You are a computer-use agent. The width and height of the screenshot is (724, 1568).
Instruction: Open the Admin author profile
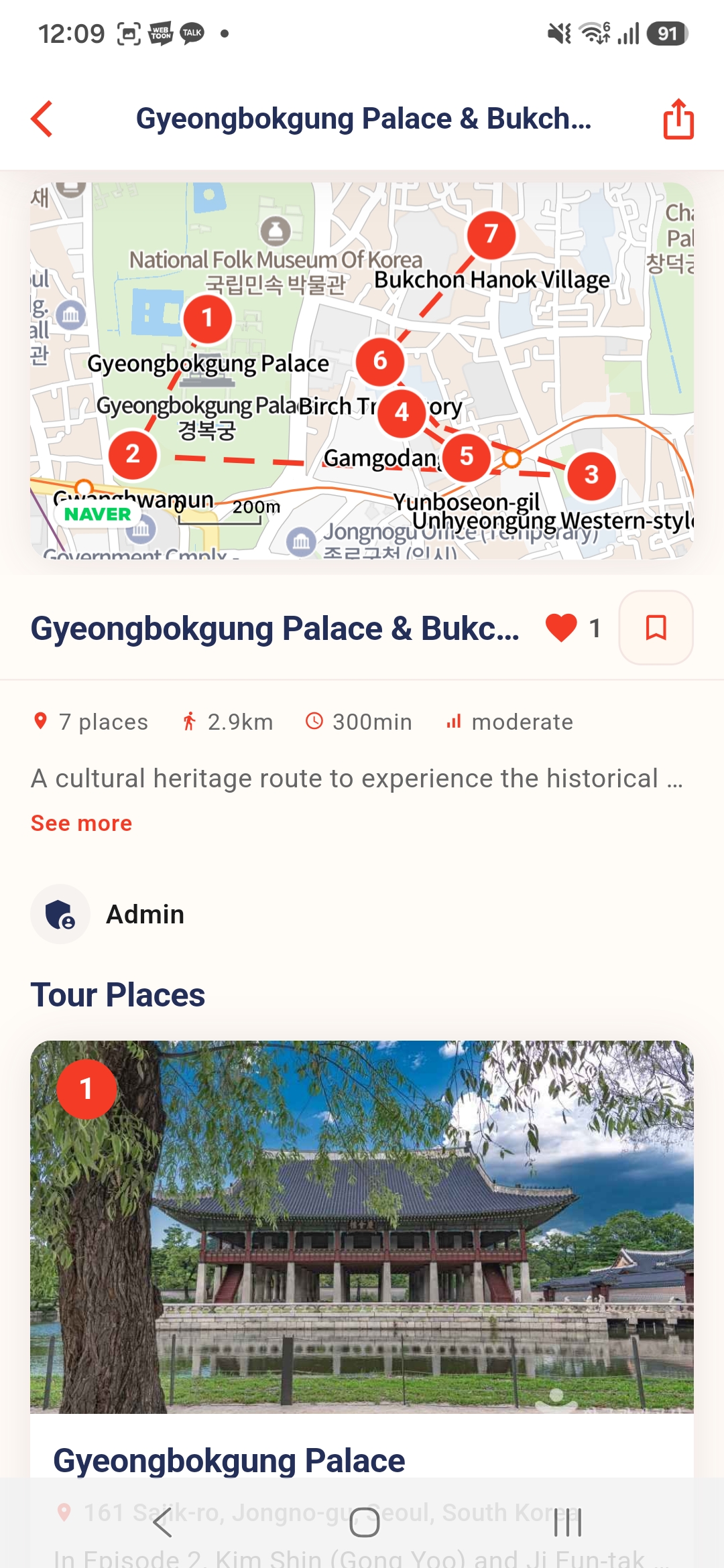click(107, 914)
